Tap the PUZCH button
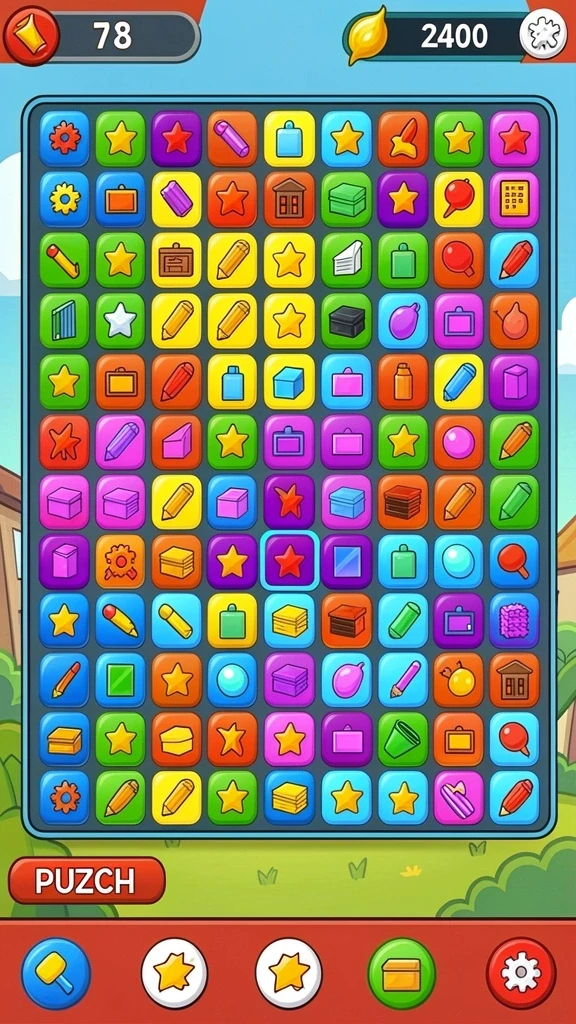This screenshot has width=576, height=1024. pos(86,880)
